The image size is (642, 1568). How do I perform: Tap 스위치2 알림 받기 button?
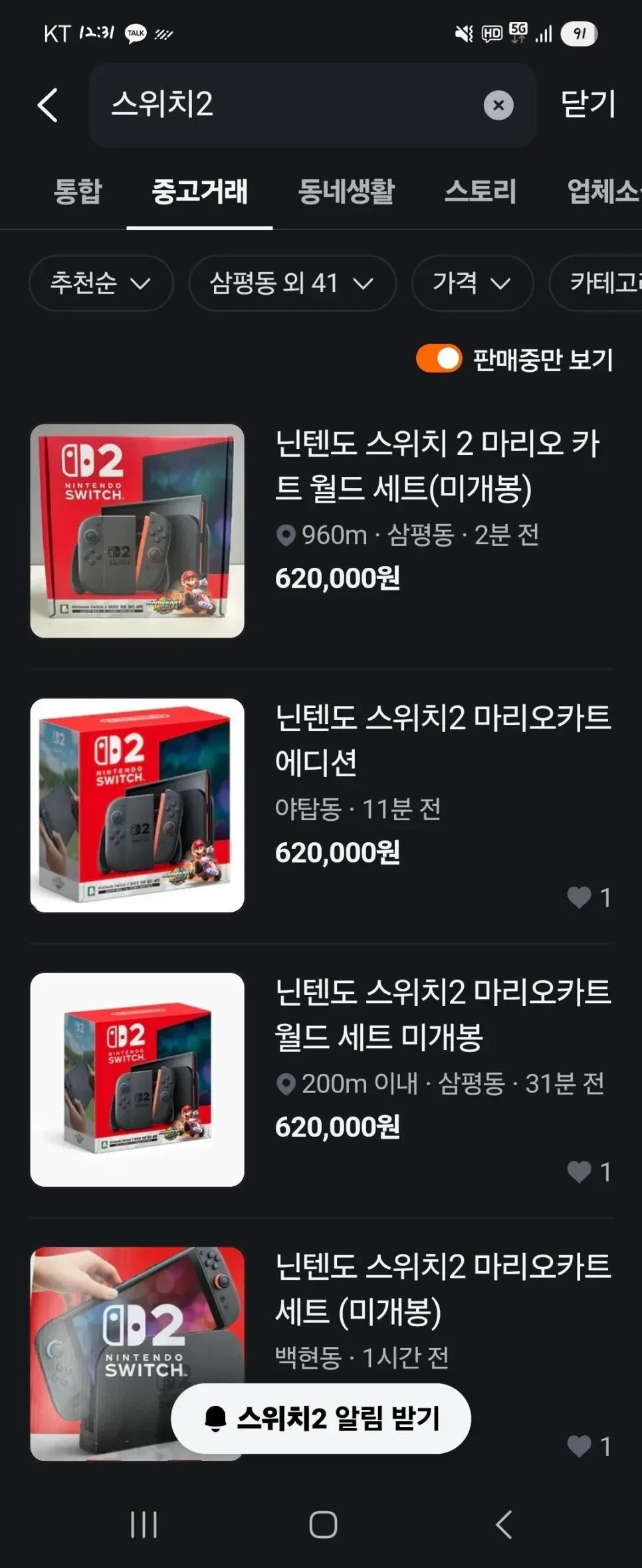coord(321,1419)
